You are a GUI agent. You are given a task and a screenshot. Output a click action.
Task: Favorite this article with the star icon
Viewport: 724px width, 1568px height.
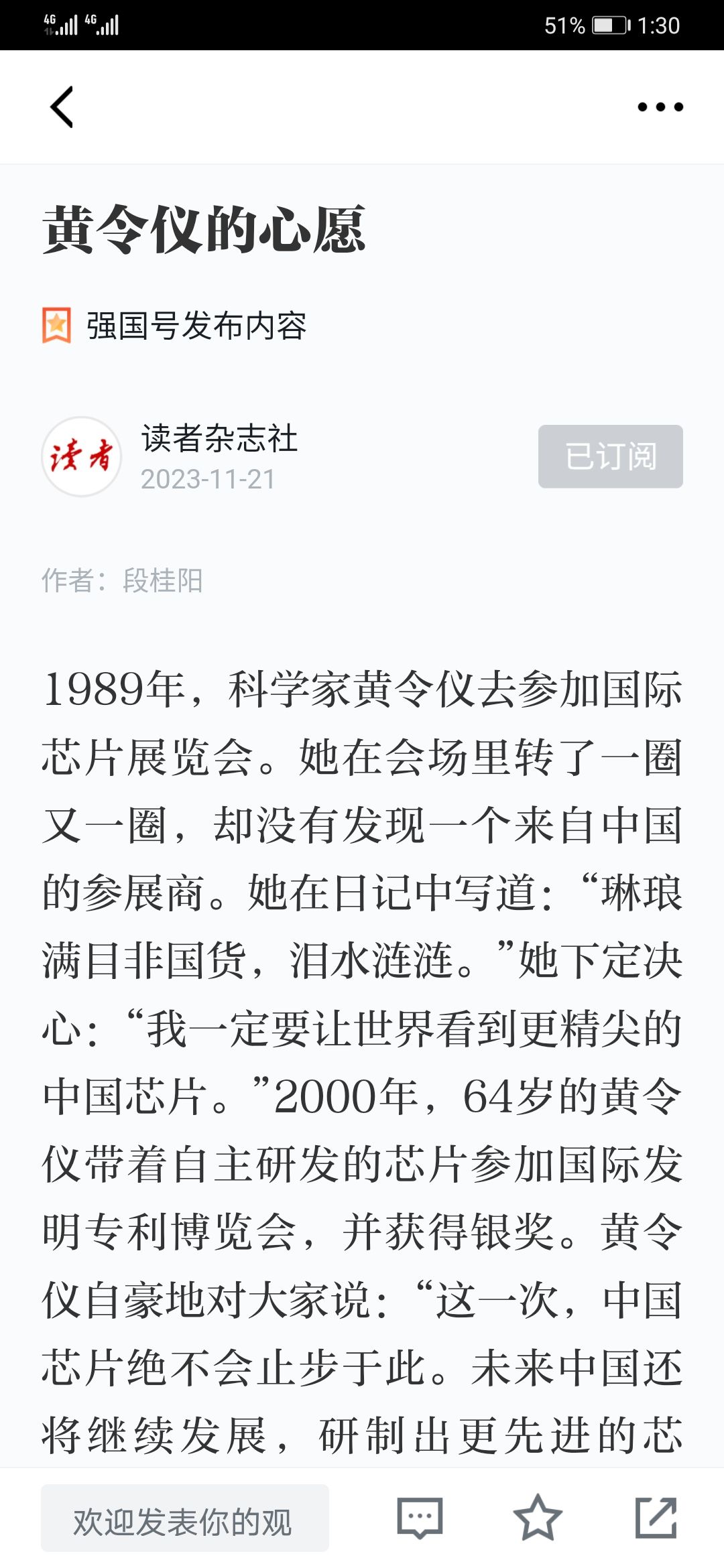[x=537, y=1517]
